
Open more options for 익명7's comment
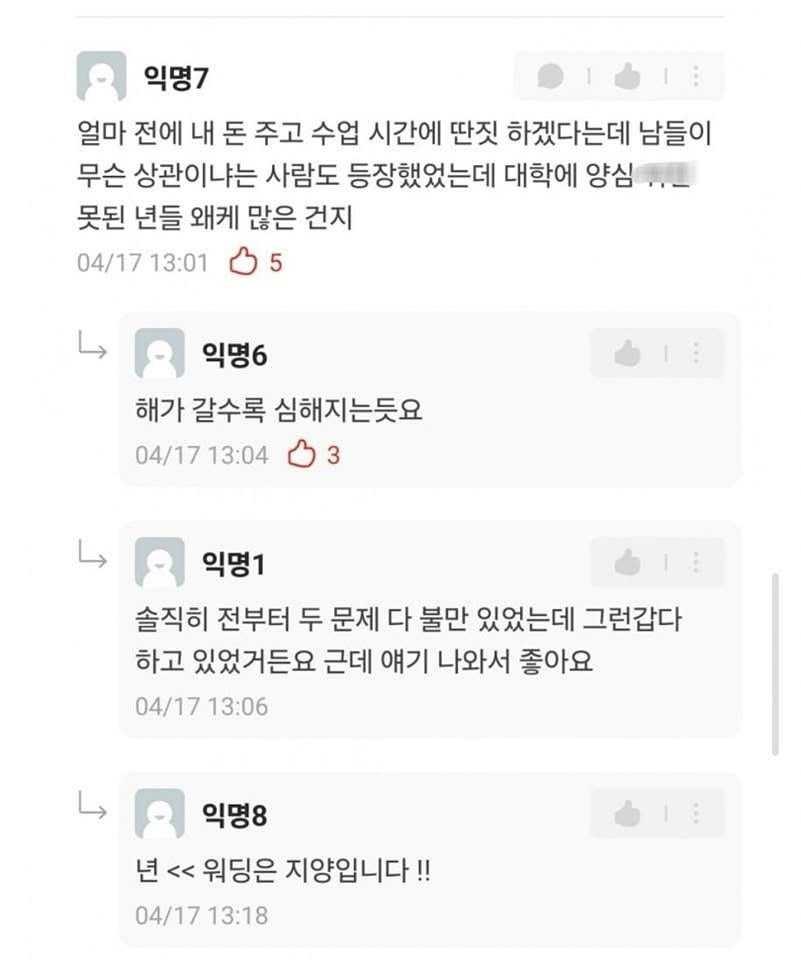coord(696,76)
